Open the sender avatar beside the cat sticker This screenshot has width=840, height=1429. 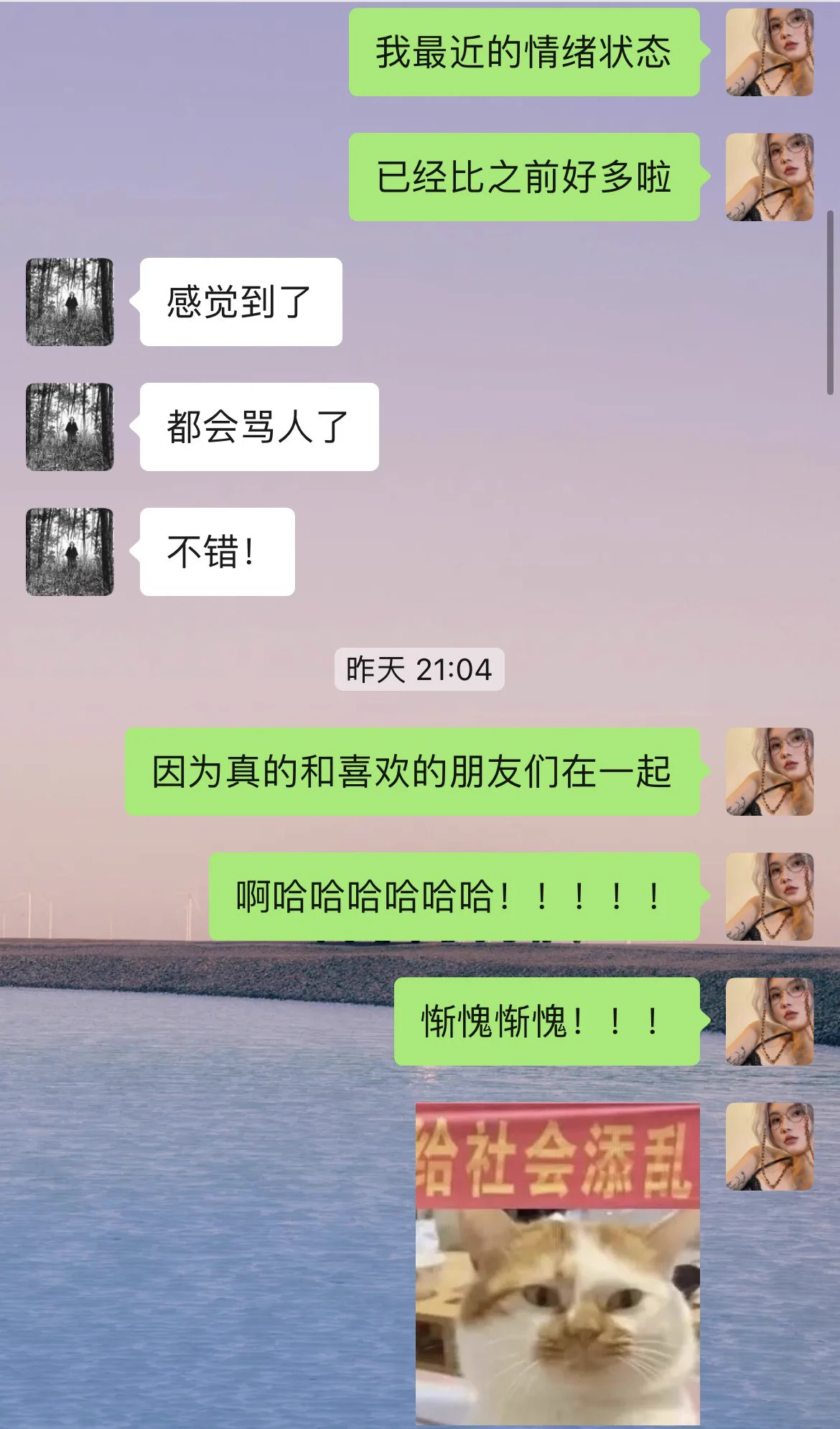pos(770,1146)
